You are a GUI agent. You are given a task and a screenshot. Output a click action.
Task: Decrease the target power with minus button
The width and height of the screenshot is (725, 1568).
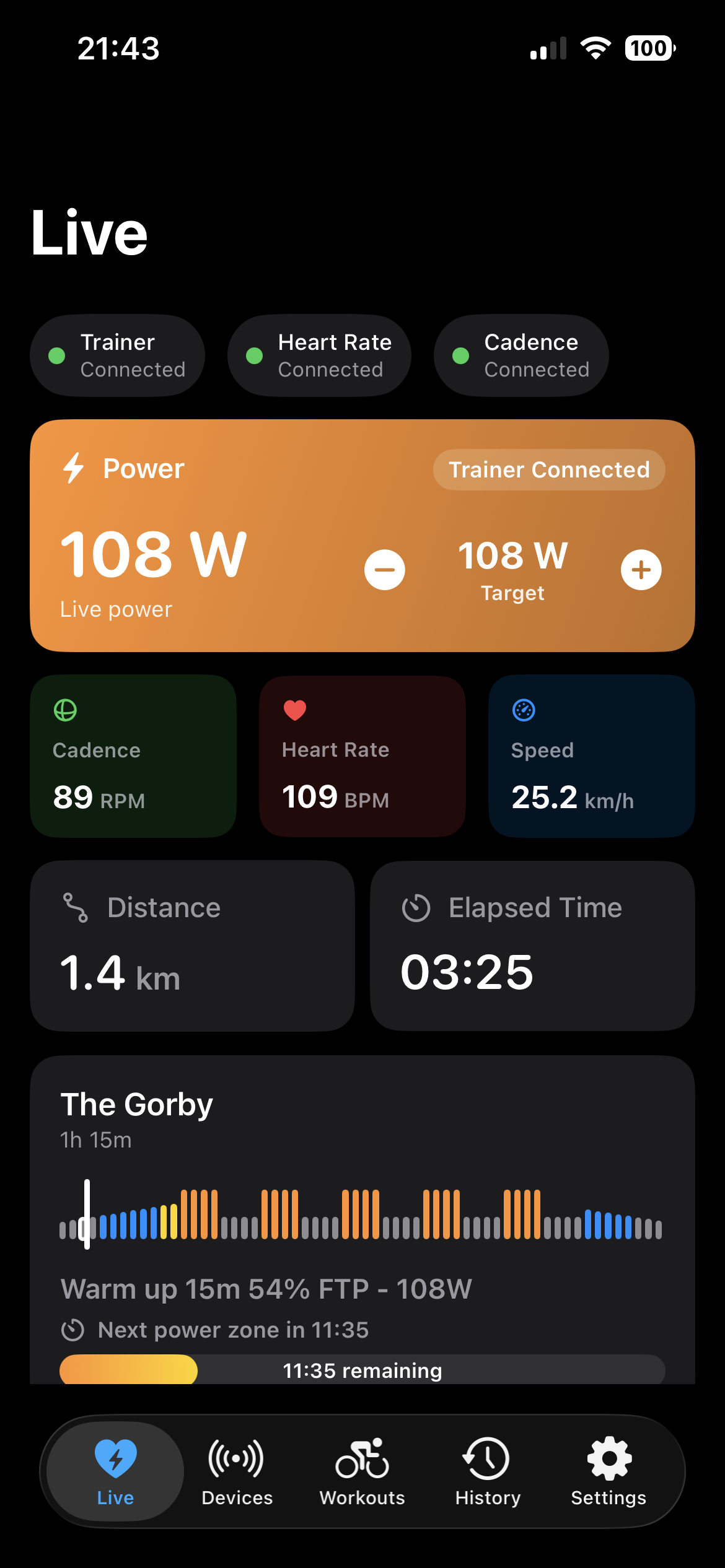coord(384,570)
